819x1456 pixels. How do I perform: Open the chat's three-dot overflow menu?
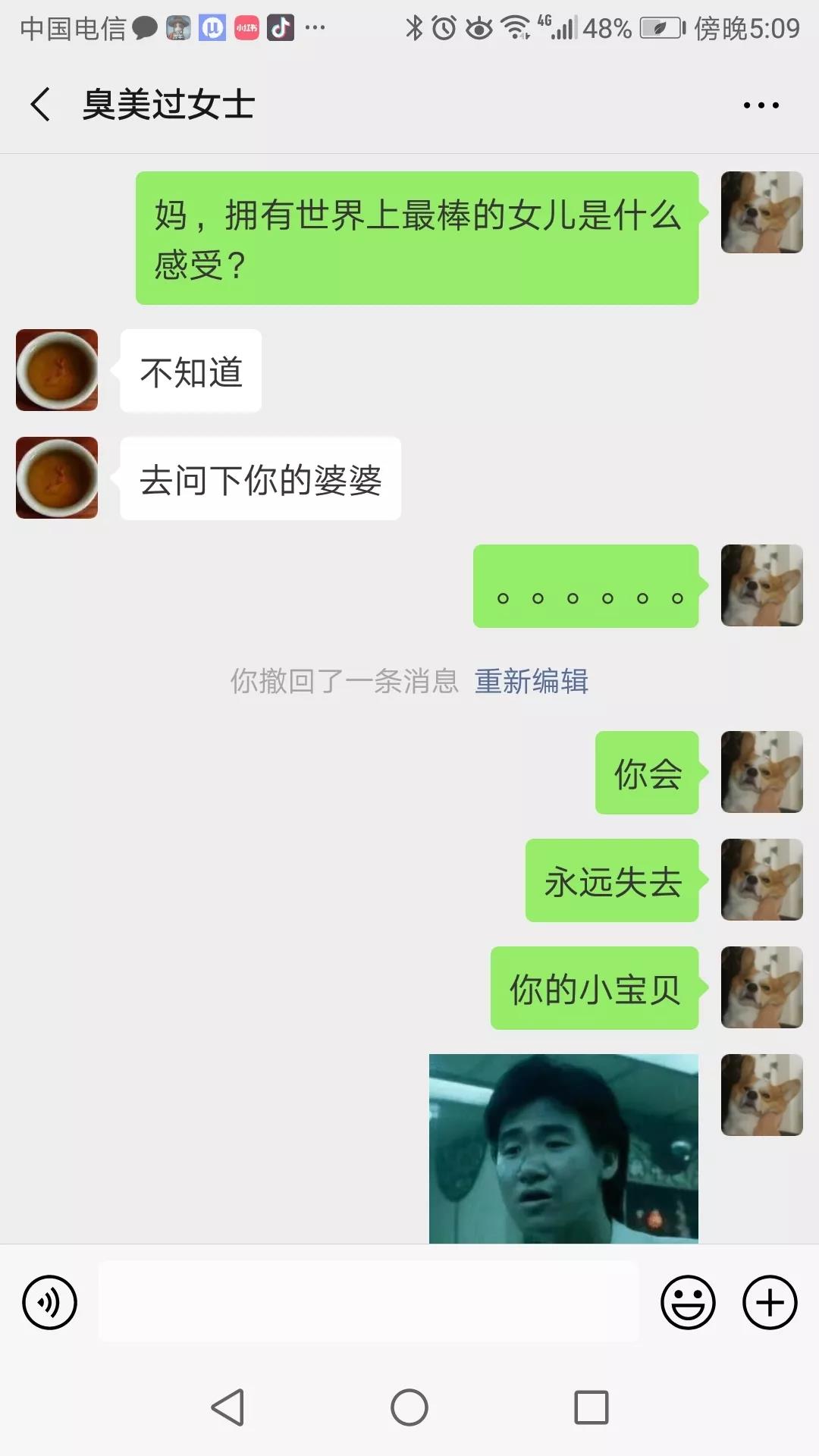pyautogui.click(x=761, y=105)
